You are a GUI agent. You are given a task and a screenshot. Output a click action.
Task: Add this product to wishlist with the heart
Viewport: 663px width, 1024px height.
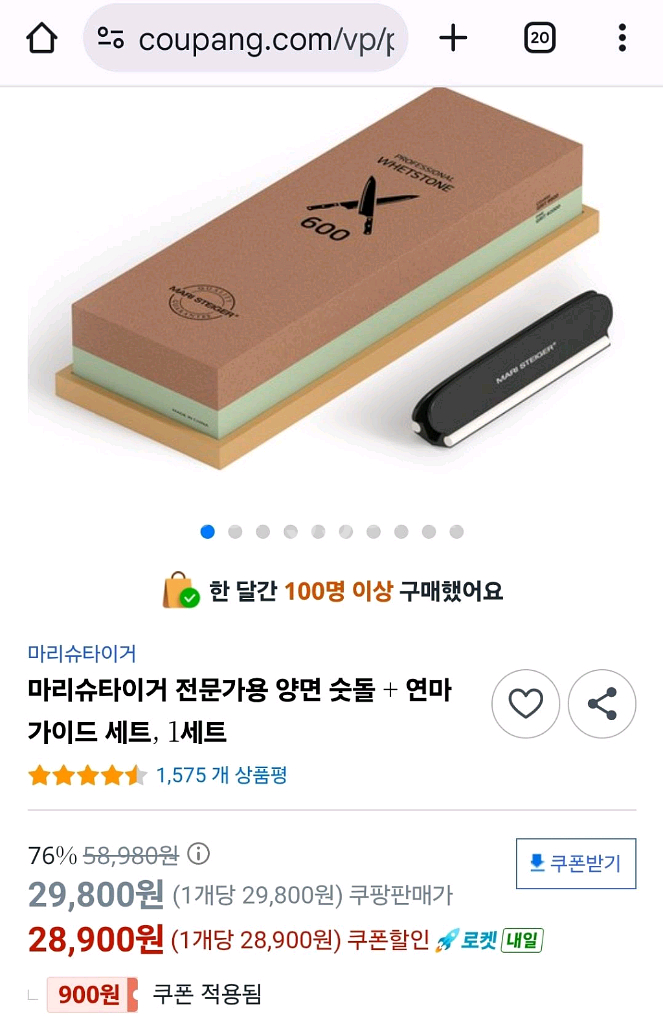[525, 704]
